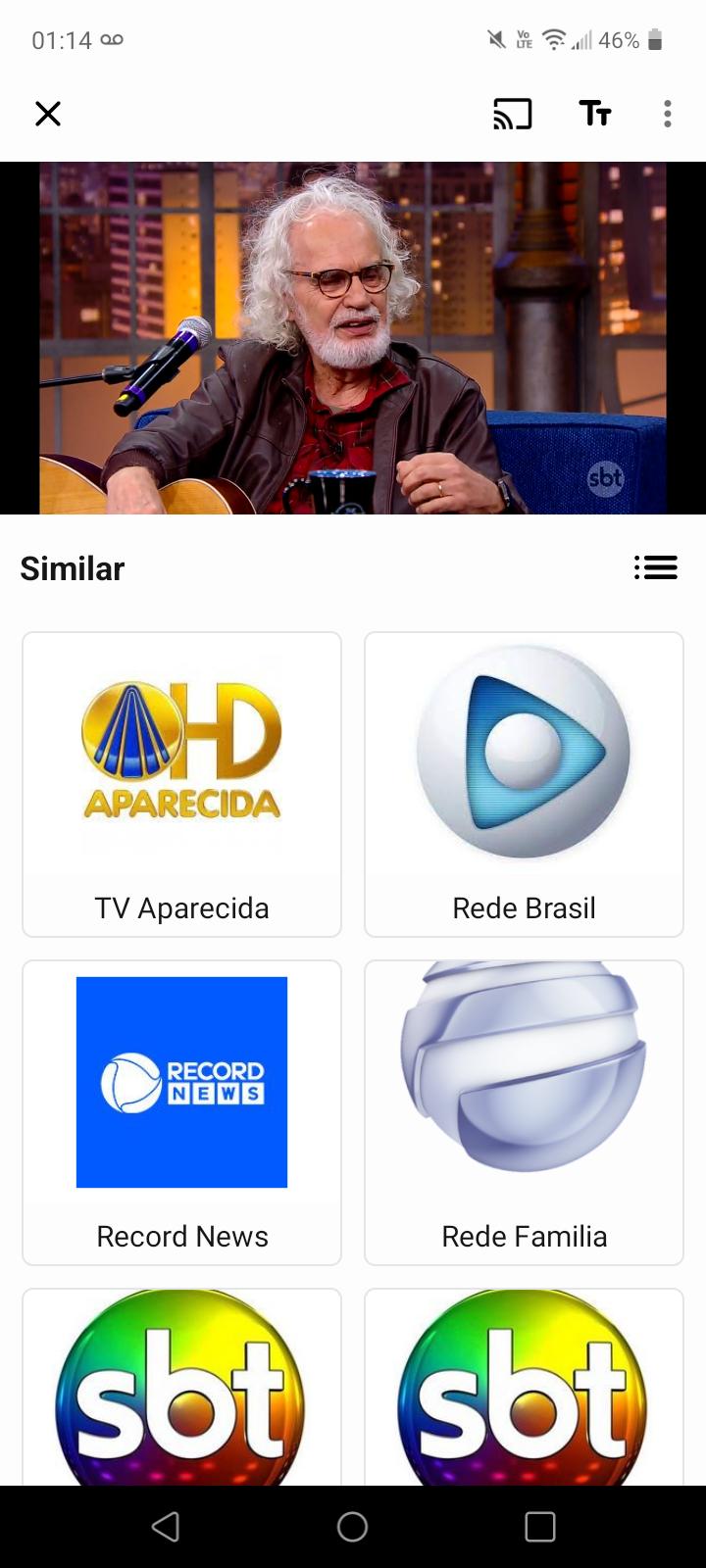Go to the system home screen

[352, 1526]
